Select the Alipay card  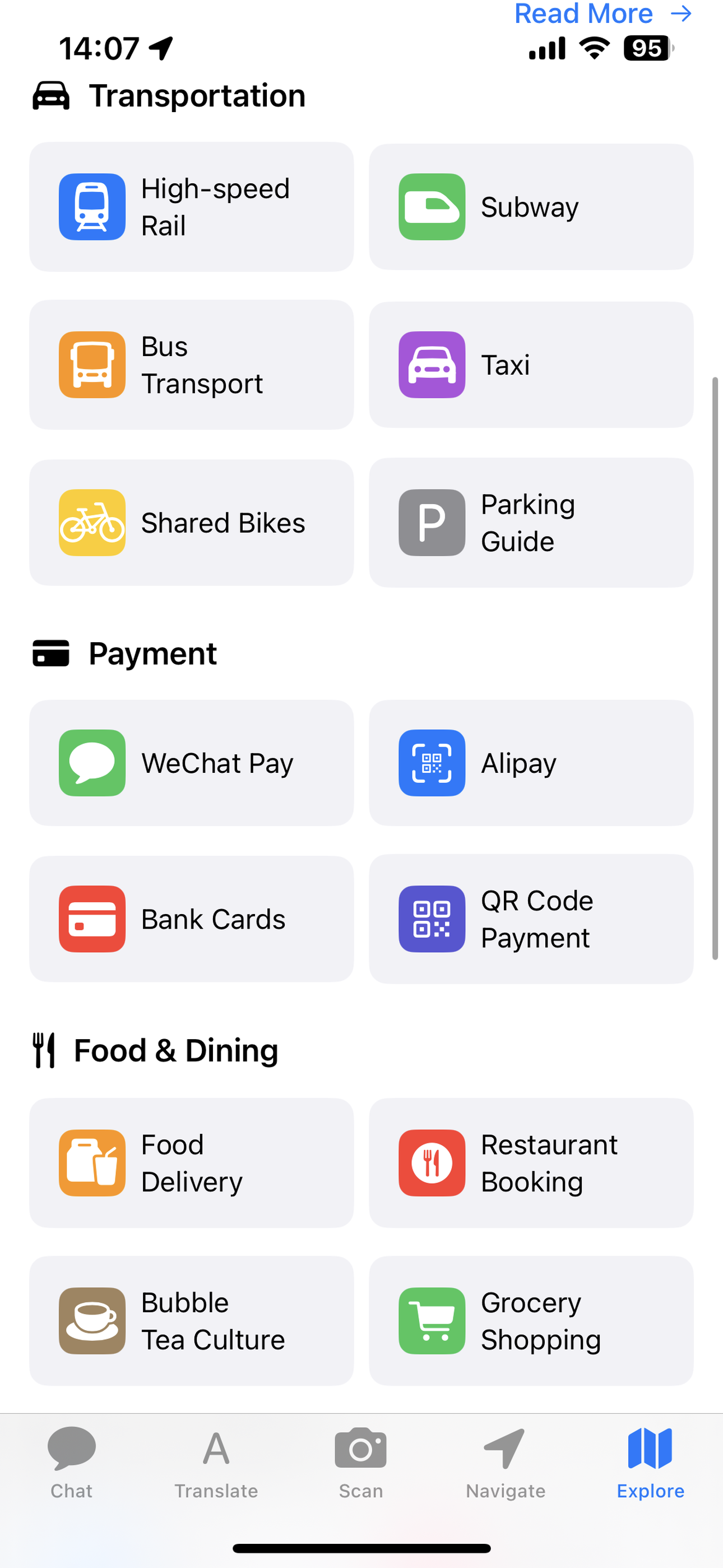[x=531, y=763]
